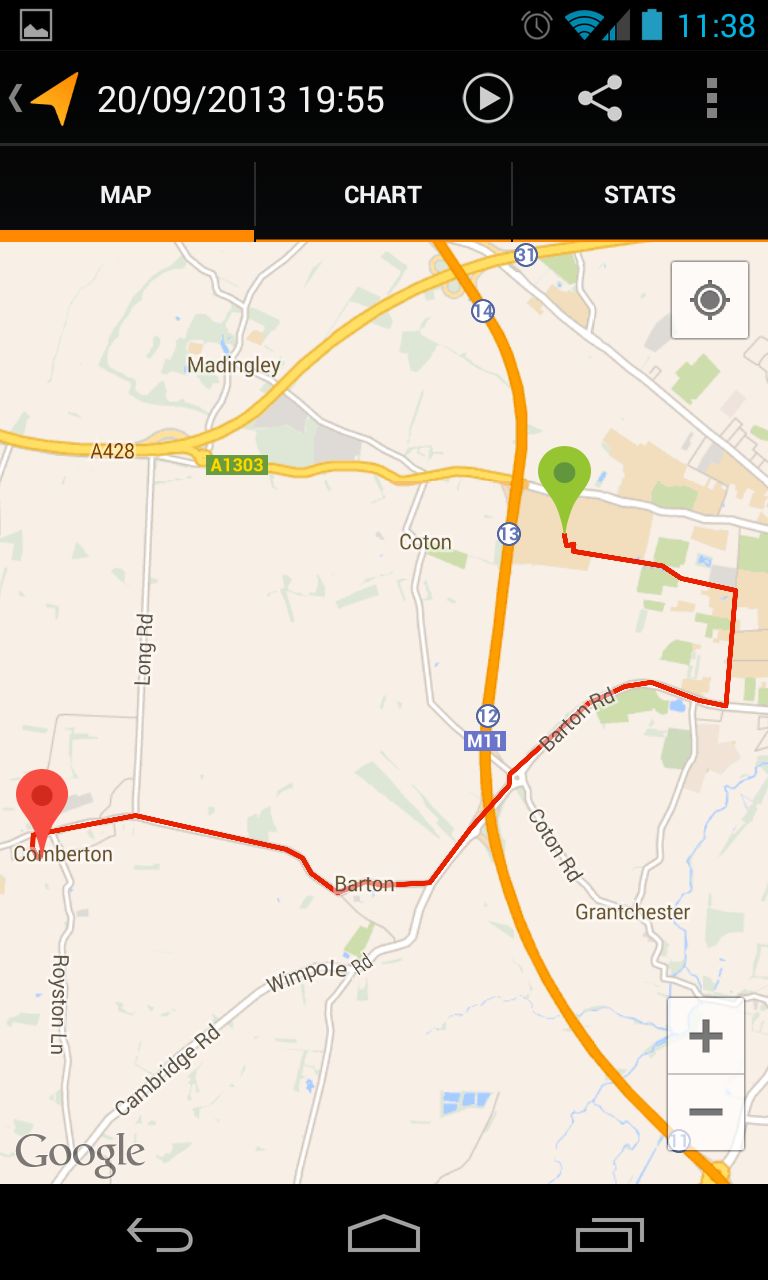This screenshot has height=1280, width=768.
Task: Center map on my location
Action: point(710,300)
